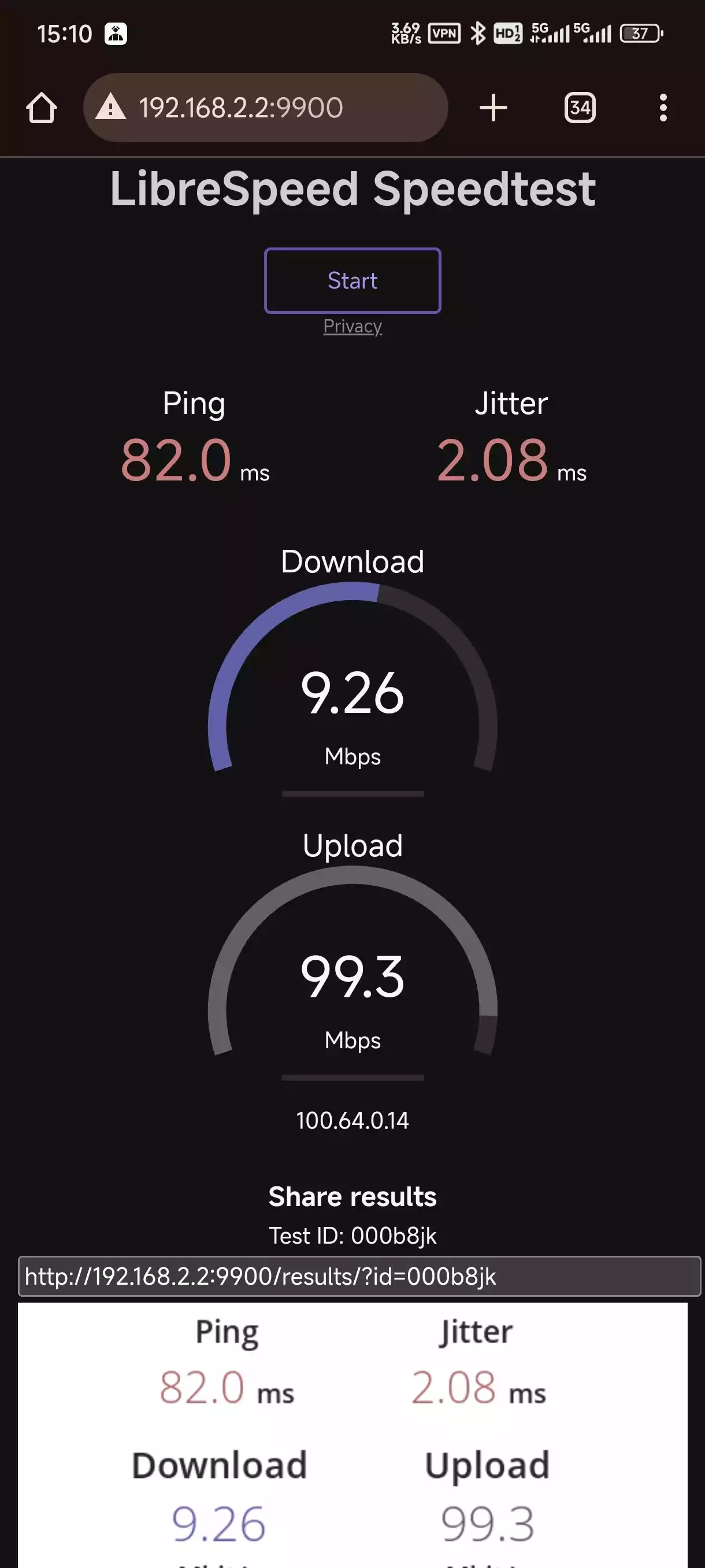Open the Privacy link
The width and height of the screenshot is (705, 1568).
tap(353, 326)
